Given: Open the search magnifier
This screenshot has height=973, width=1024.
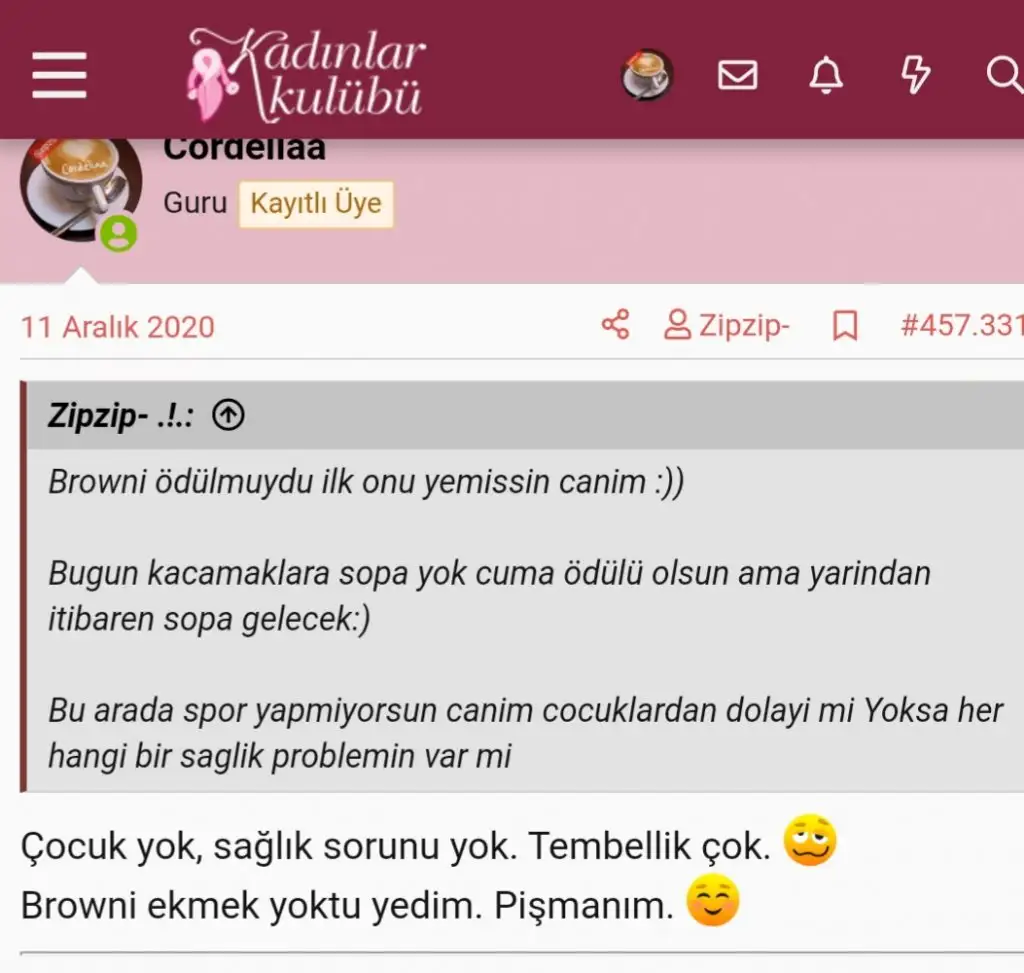Looking at the screenshot, I should click(1002, 75).
